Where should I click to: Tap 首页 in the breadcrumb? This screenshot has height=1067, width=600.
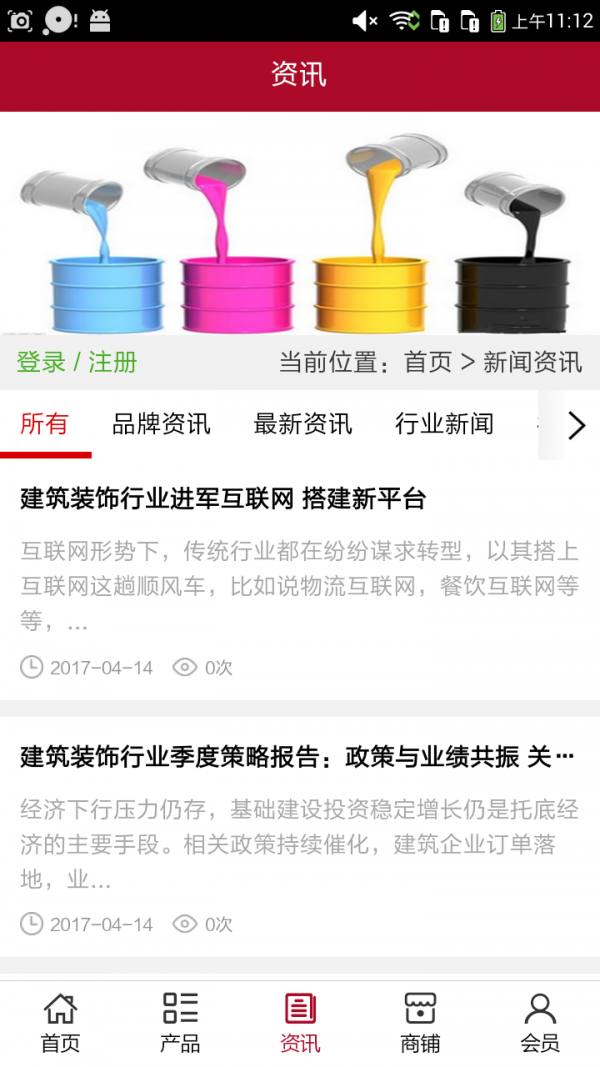point(428,362)
